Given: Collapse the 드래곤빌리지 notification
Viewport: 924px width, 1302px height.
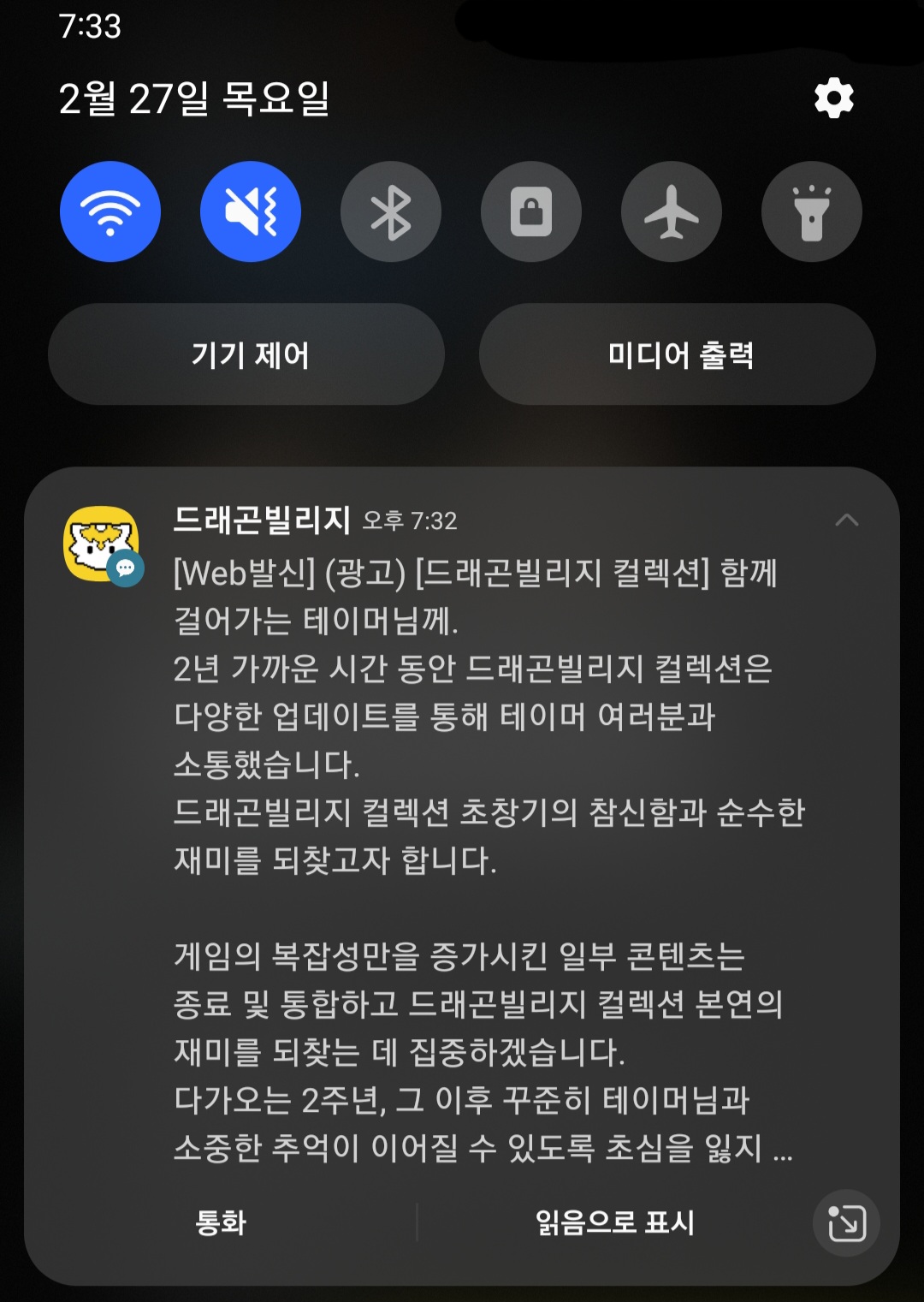Looking at the screenshot, I should coord(846,520).
